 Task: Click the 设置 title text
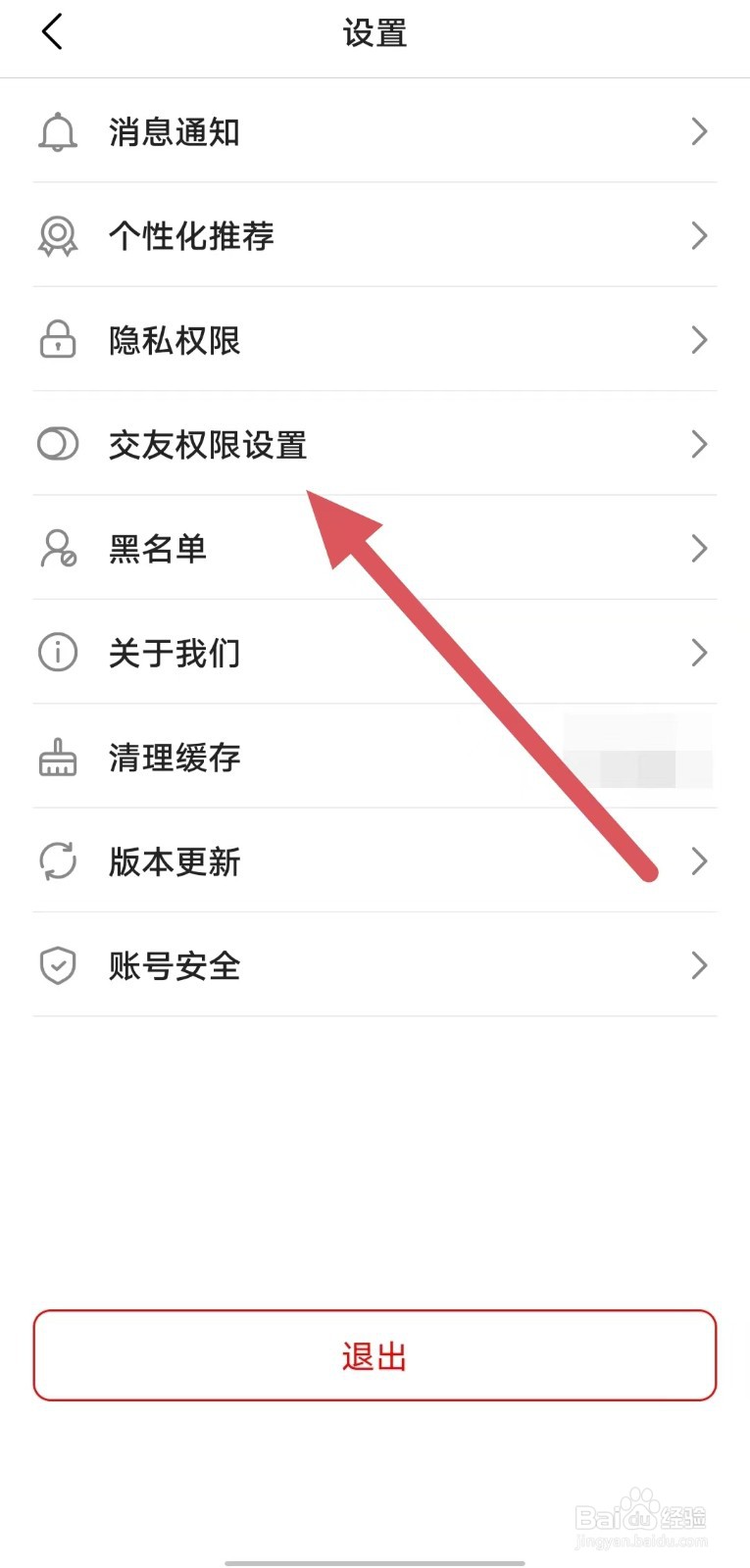click(375, 30)
